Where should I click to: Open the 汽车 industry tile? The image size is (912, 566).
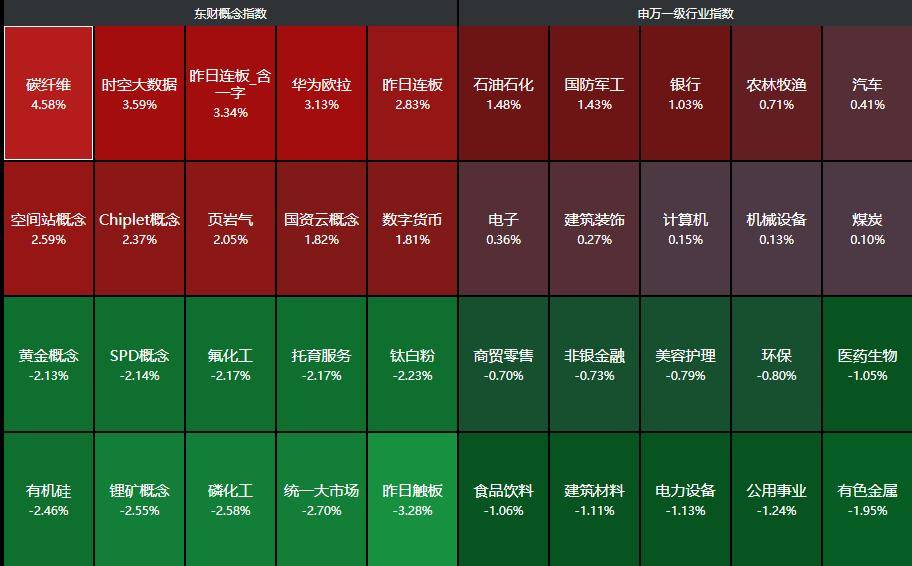pyautogui.click(x=867, y=93)
